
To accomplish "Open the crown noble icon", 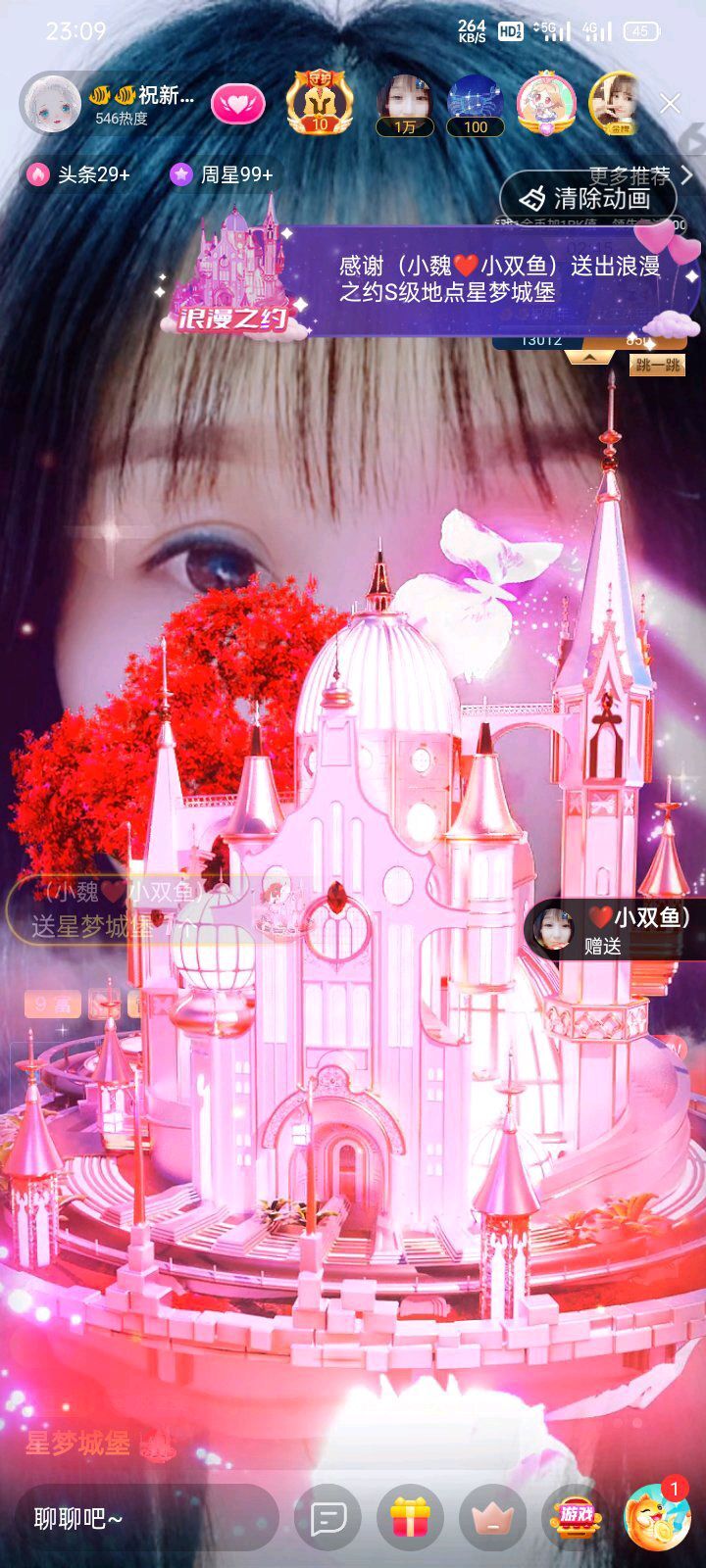I will tap(492, 1518).
